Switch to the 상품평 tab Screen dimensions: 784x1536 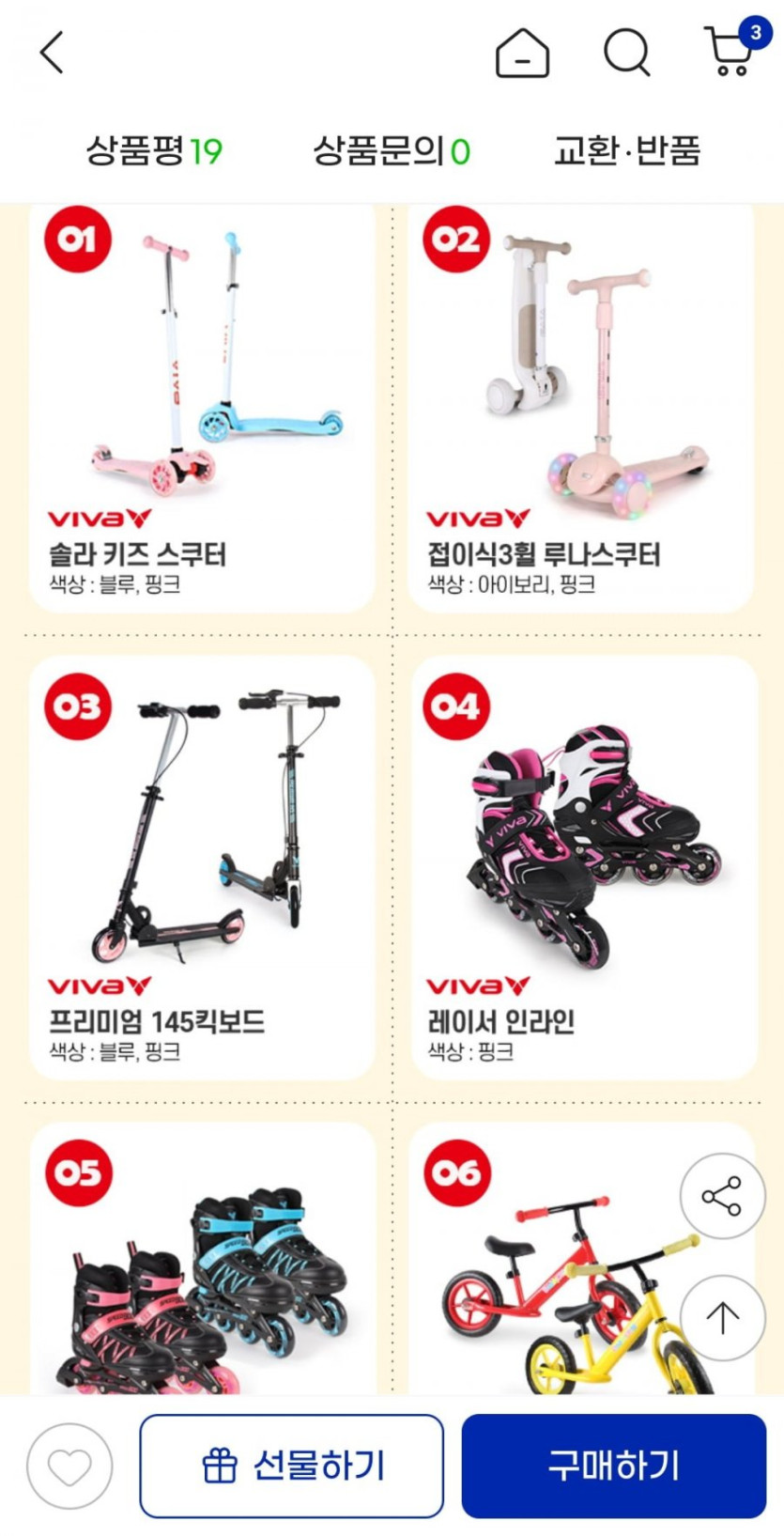click(x=154, y=150)
